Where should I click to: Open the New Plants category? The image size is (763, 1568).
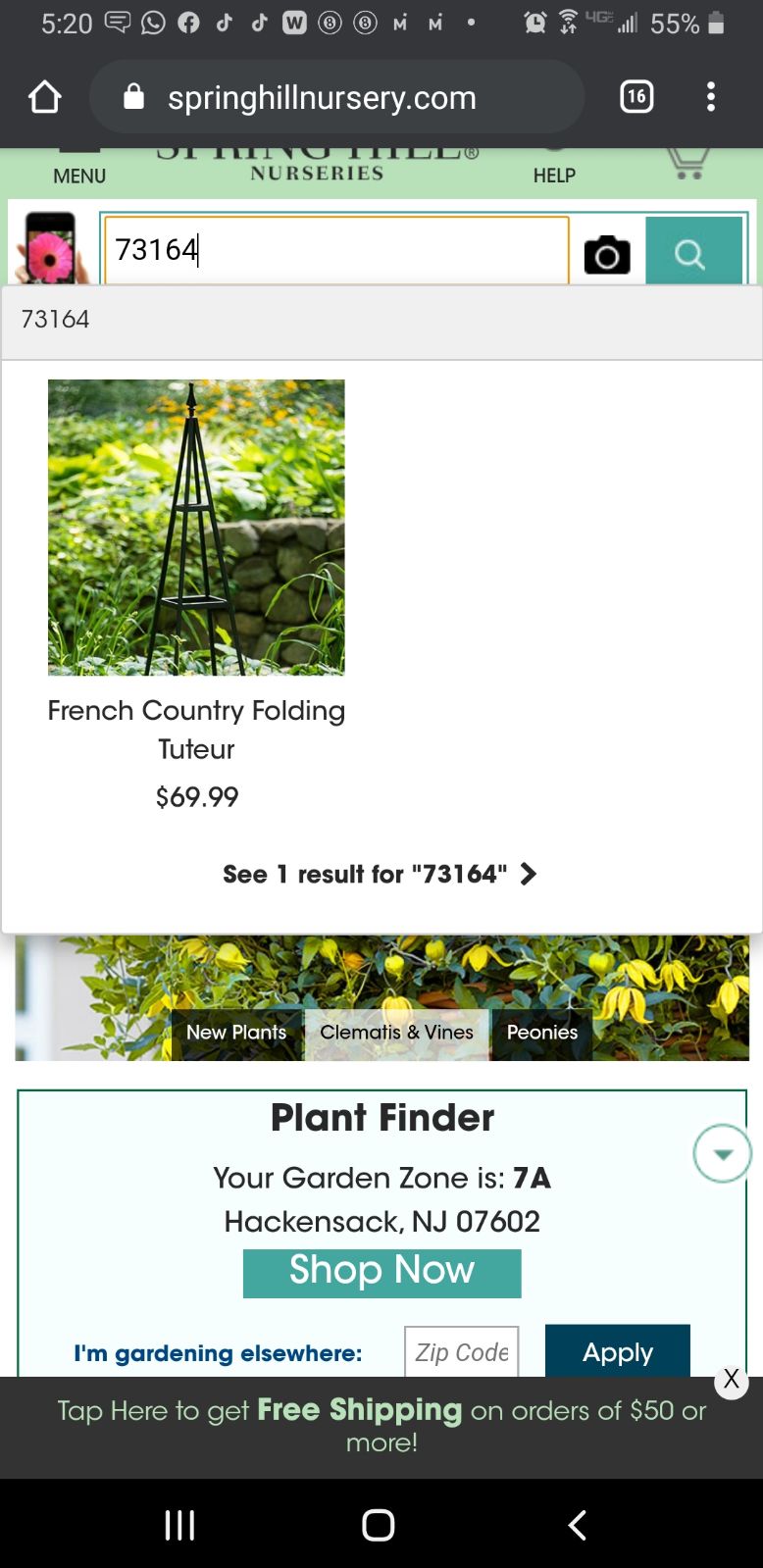236,1033
